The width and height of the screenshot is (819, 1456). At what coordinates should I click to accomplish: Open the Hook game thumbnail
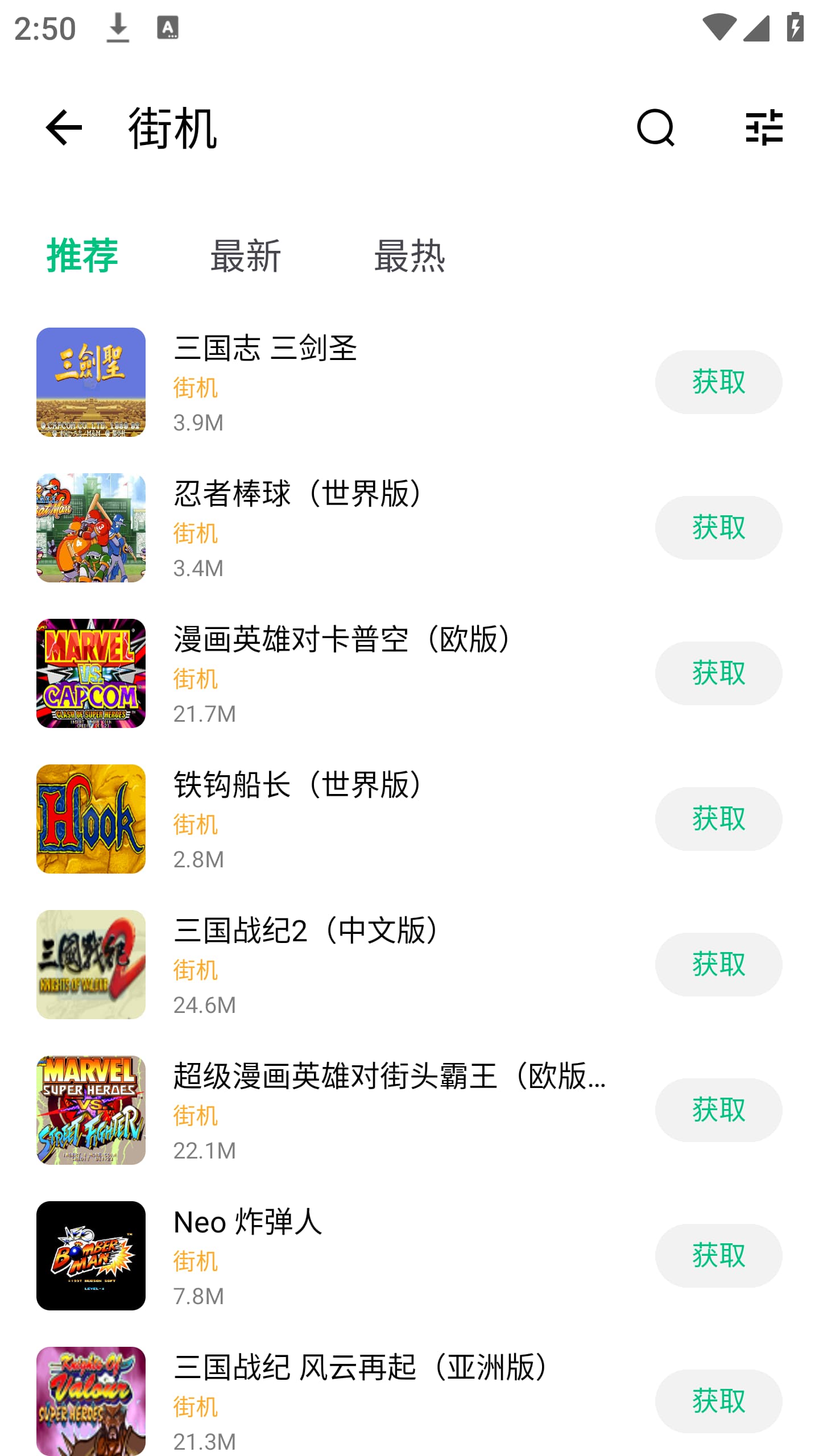pyautogui.click(x=90, y=819)
